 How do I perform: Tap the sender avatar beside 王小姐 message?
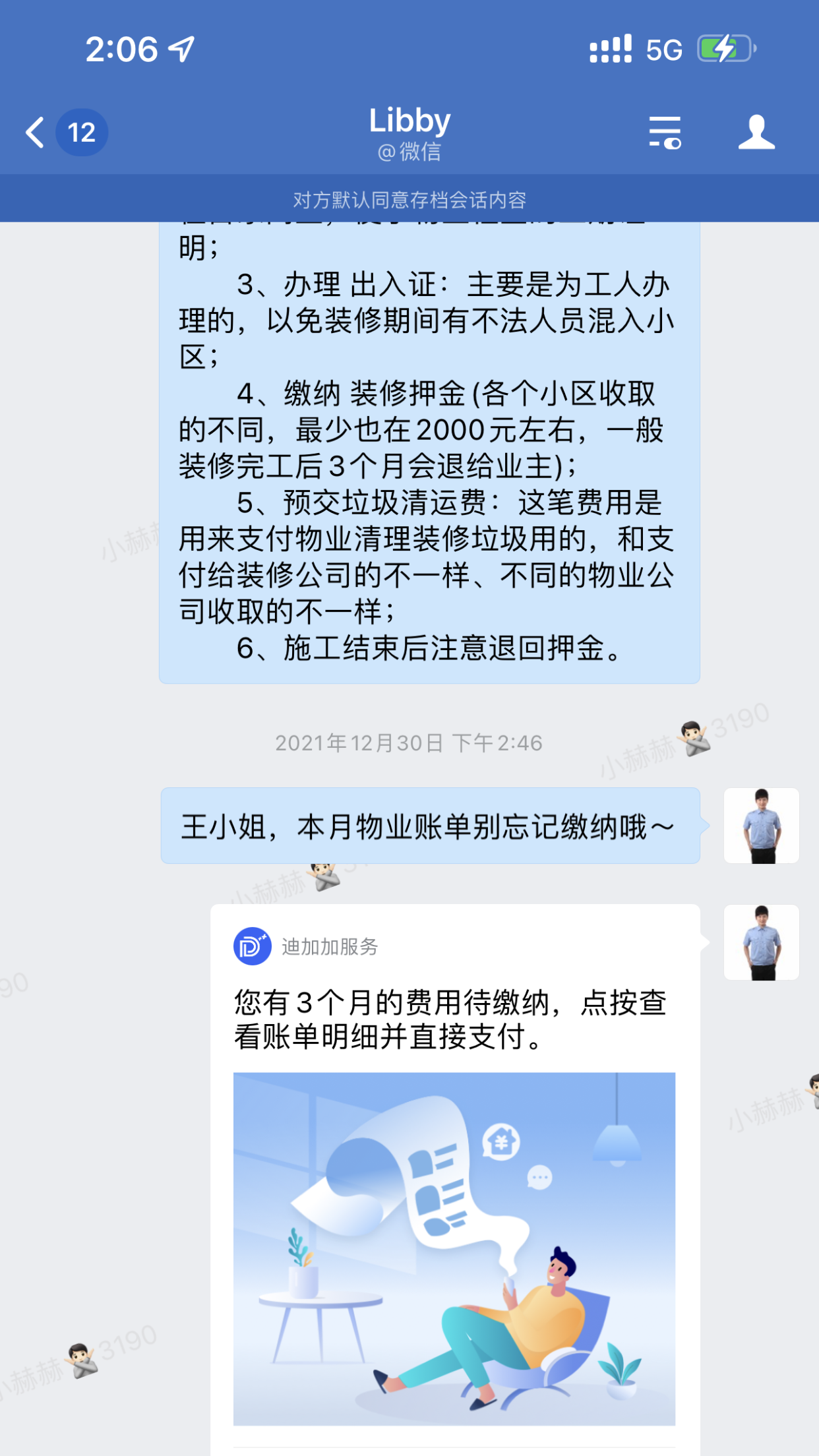761,826
